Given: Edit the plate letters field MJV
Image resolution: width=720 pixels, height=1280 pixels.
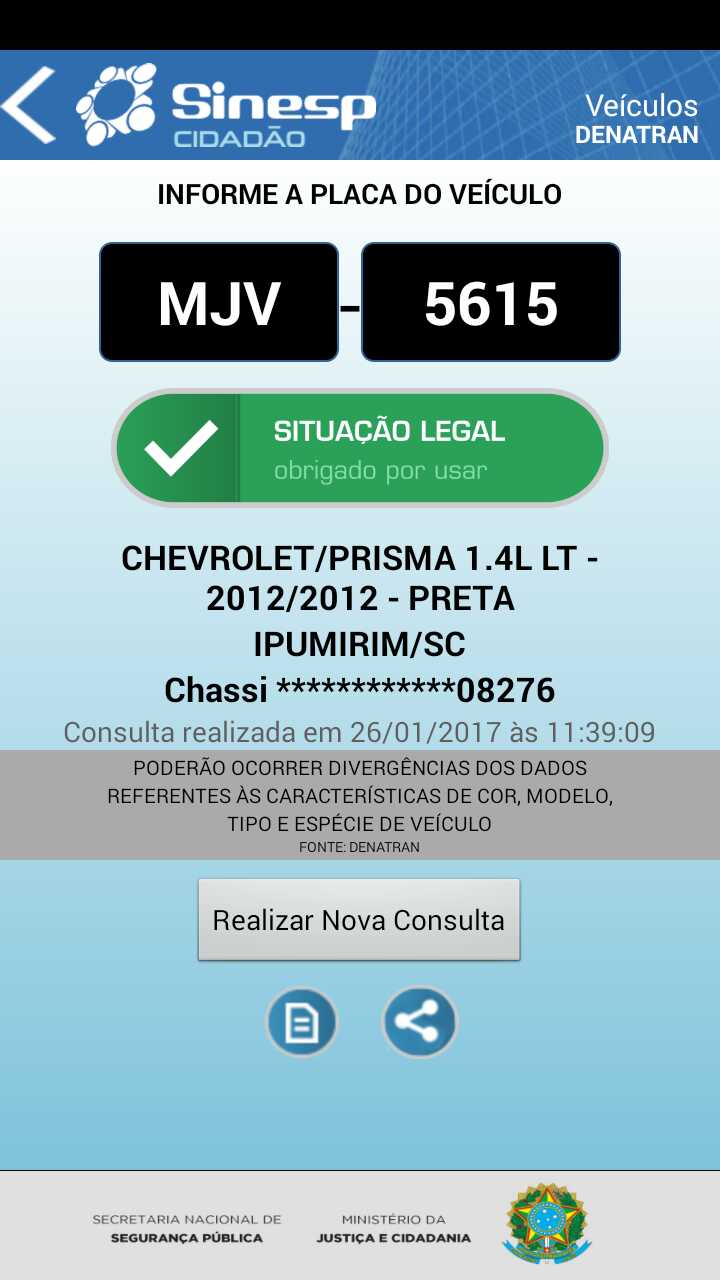Looking at the screenshot, I should tap(219, 302).
